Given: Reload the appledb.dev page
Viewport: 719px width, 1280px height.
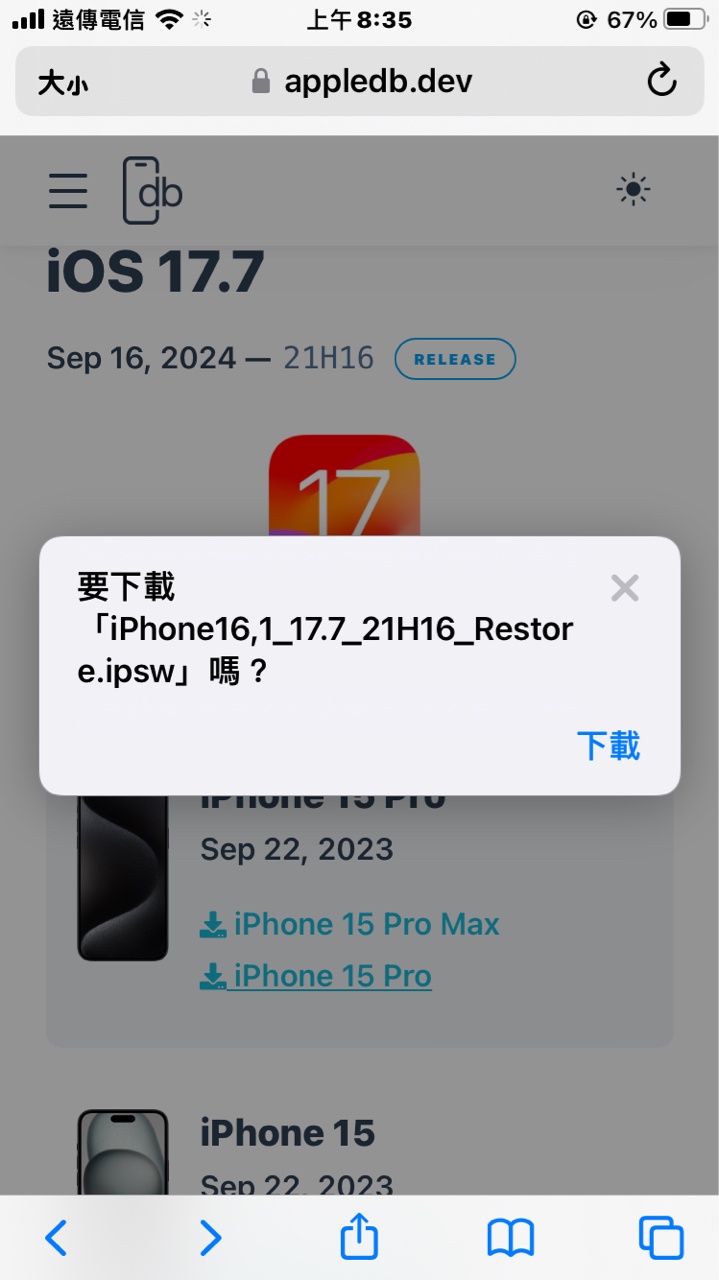Looking at the screenshot, I should coord(662,81).
